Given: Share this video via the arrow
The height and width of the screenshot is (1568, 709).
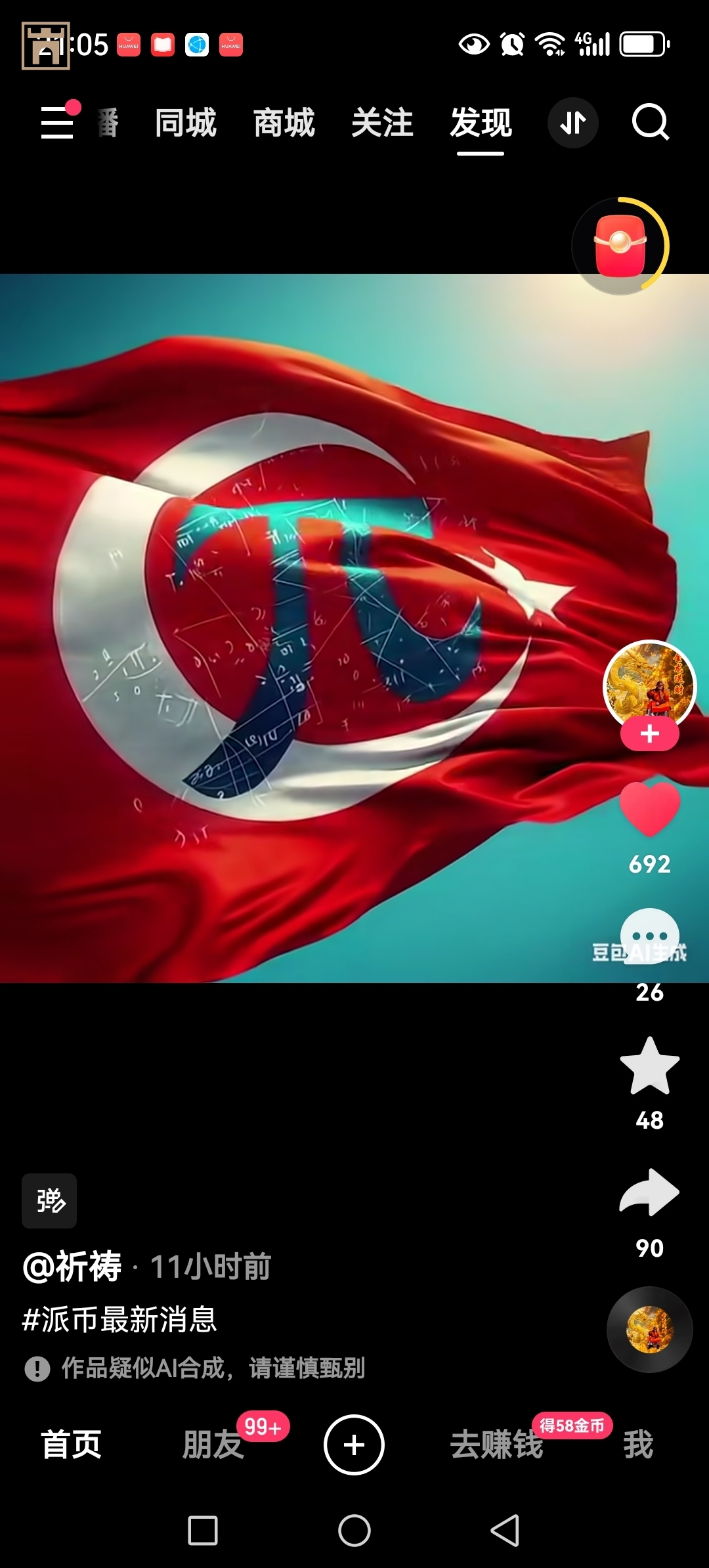Looking at the screenshot, I should coord(650,1193).
